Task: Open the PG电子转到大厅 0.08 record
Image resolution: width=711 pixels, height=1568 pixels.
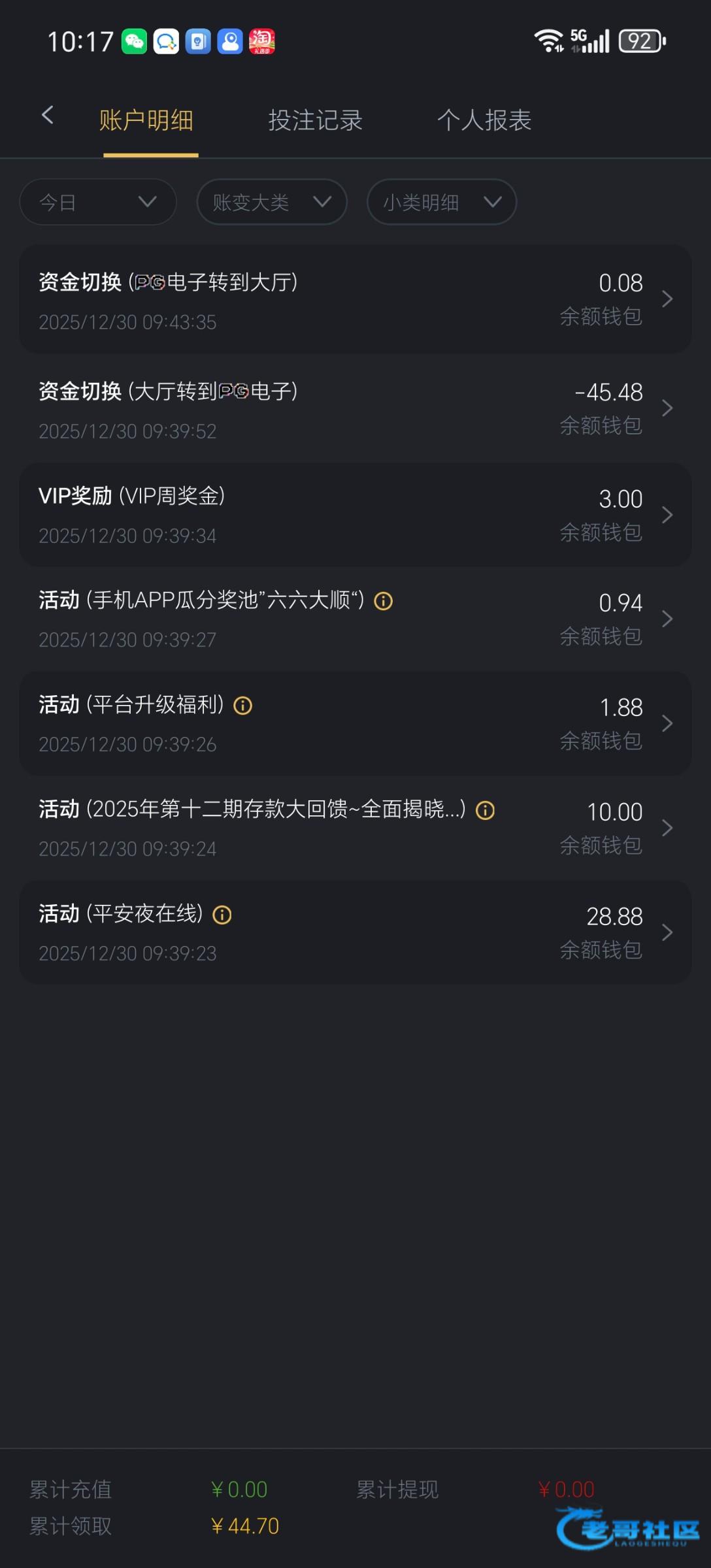Action: [x=355, y=300]
